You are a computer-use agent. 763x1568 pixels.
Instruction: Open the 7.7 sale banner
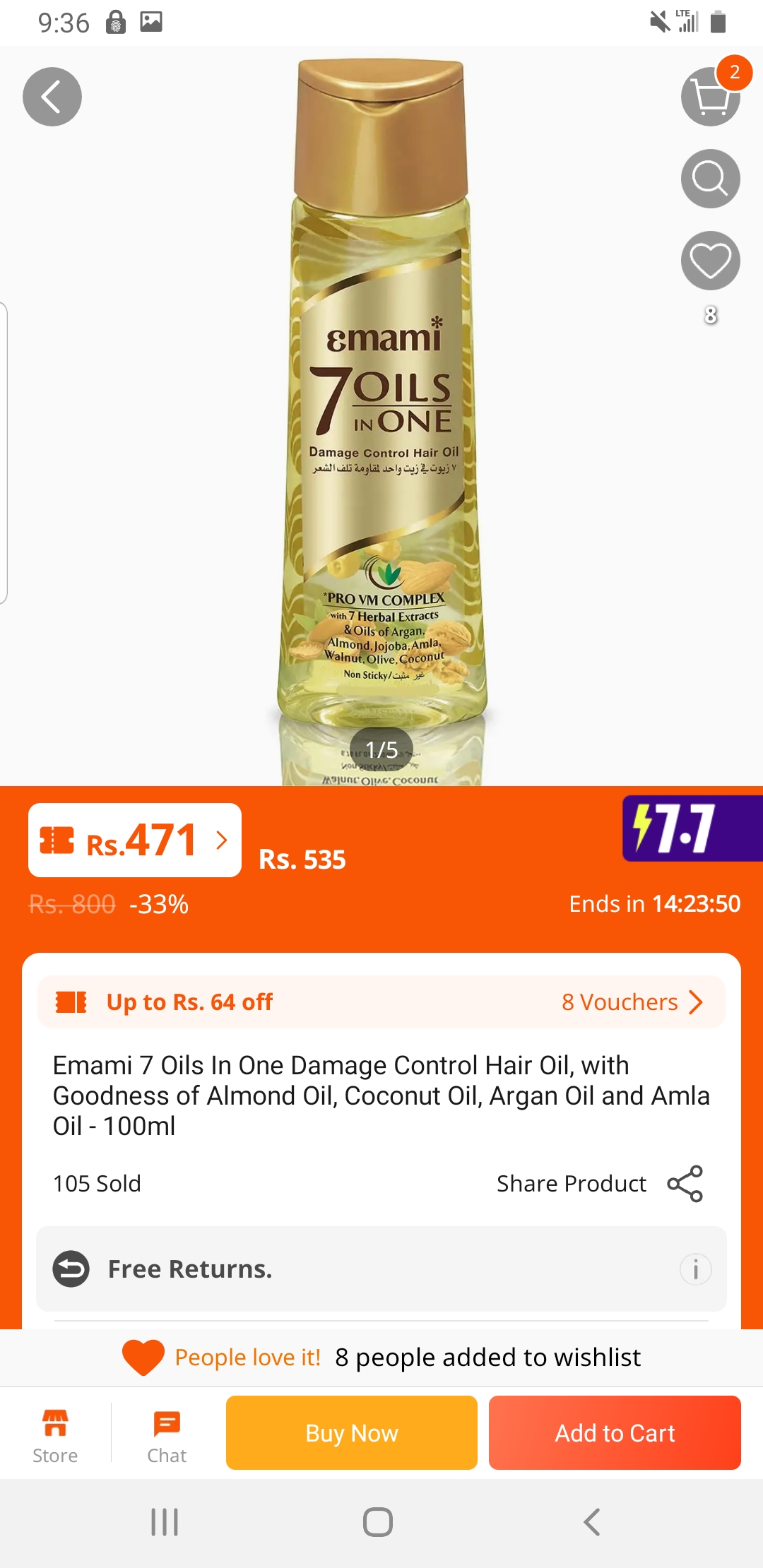[x=691, y=828]
